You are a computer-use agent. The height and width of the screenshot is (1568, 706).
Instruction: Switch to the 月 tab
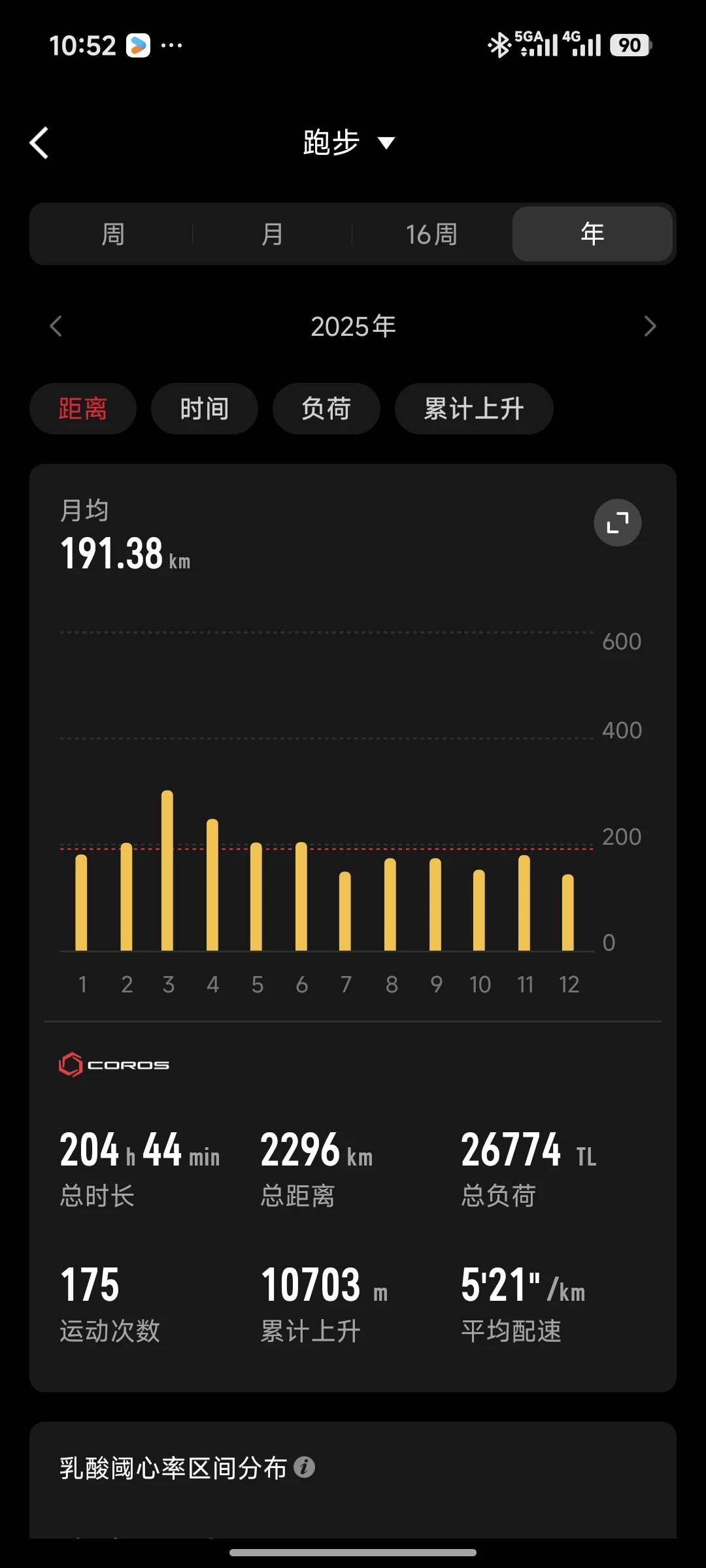click(x=272, y=234)
